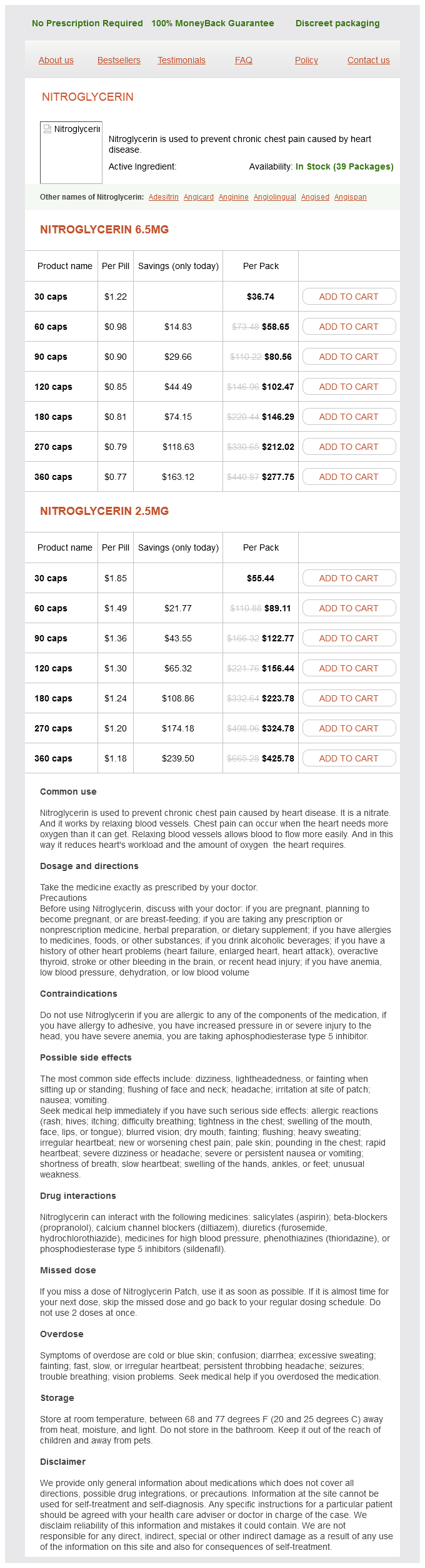425x1568 pixels.
Task: Add 6.5mg 30 caps at $36.74 to cart
Action: [349, 297]
